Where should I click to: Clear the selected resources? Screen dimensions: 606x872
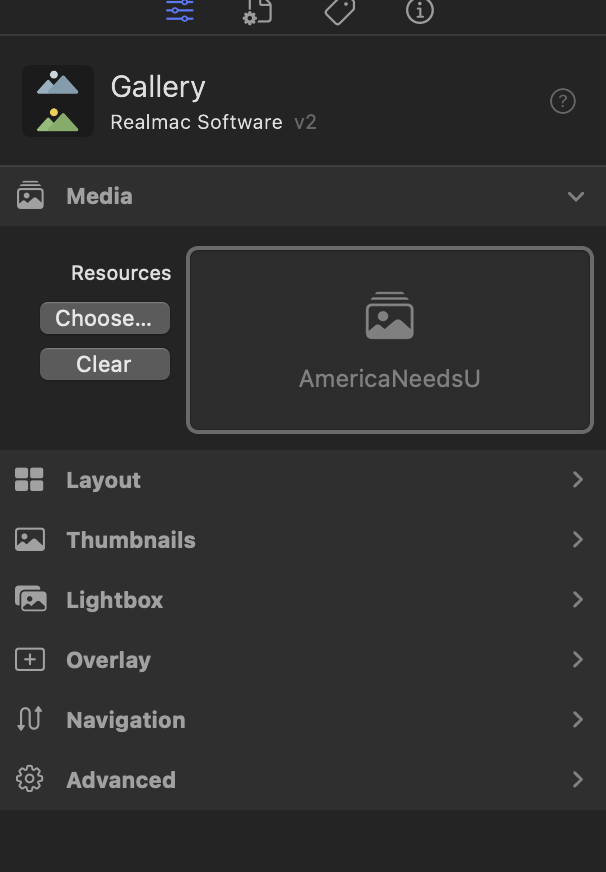coord(104,364)
